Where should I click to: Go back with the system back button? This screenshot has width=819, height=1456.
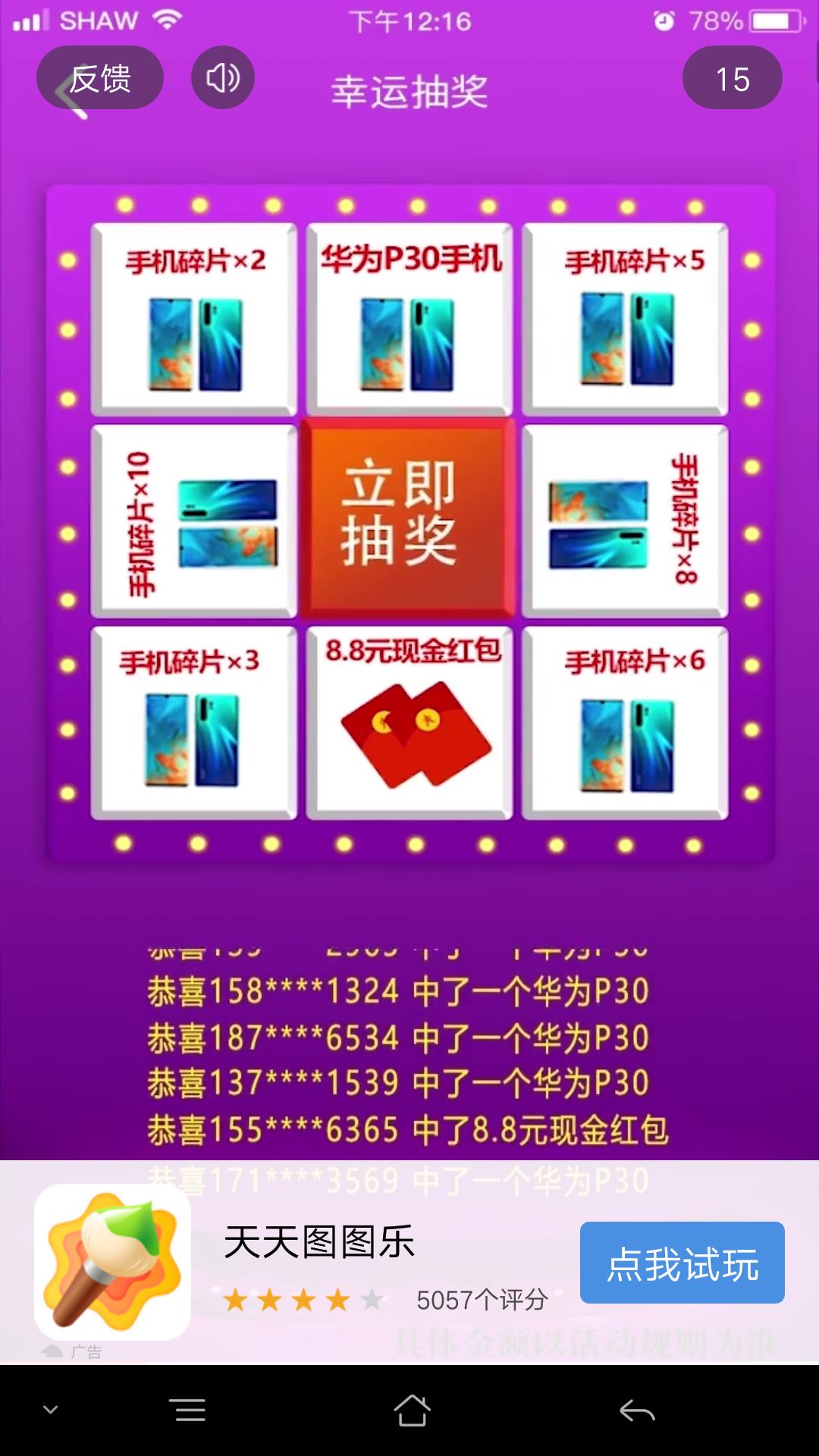pos(637,1410)
